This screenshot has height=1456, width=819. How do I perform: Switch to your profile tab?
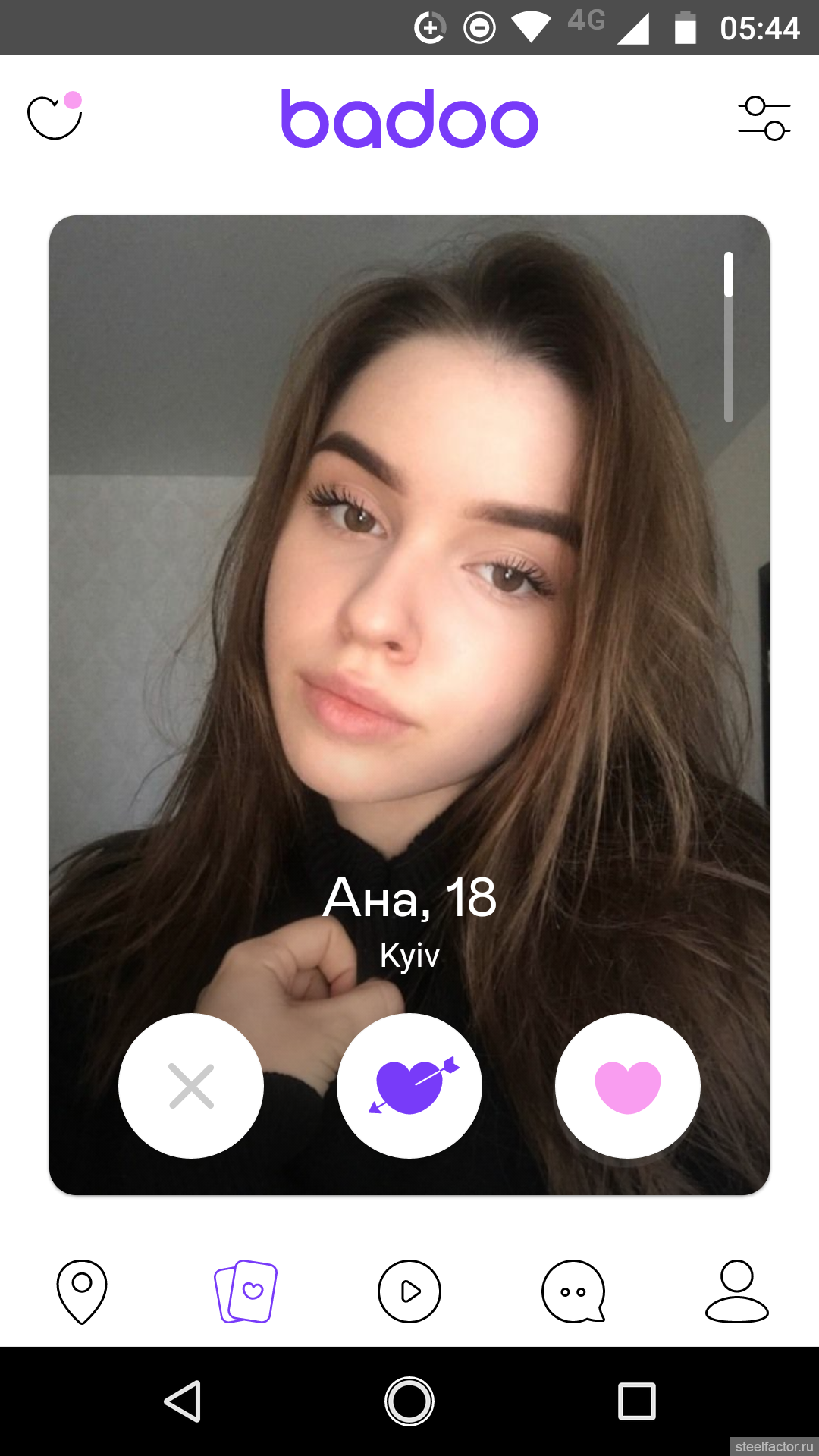pyautogui.click(x=737, y=1291)
